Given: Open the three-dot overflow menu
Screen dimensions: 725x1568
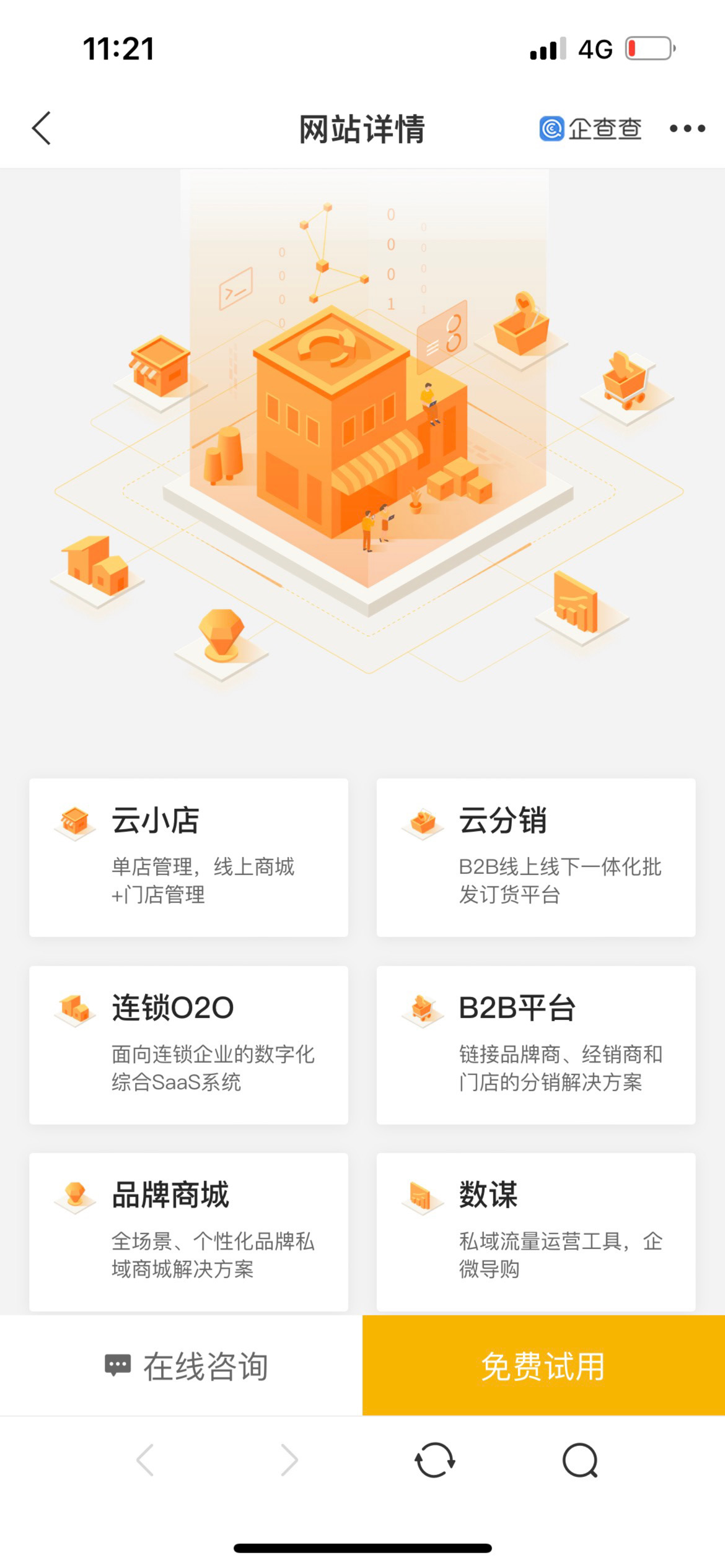Looking at the screenshot, I should (x=687, y=129).
